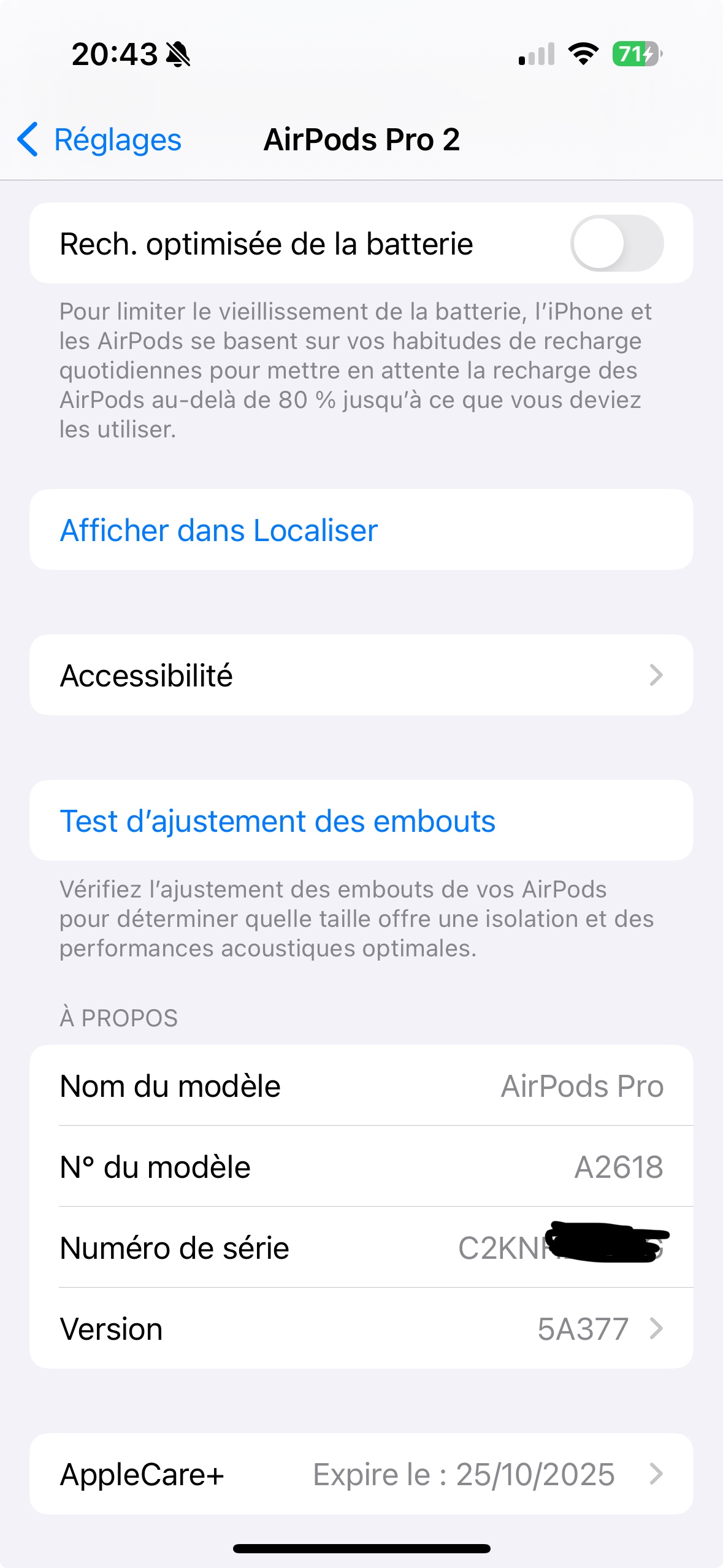The image size is (723, 1568).
Task: Open Accessibilité settings
Action: pos(361,675)
